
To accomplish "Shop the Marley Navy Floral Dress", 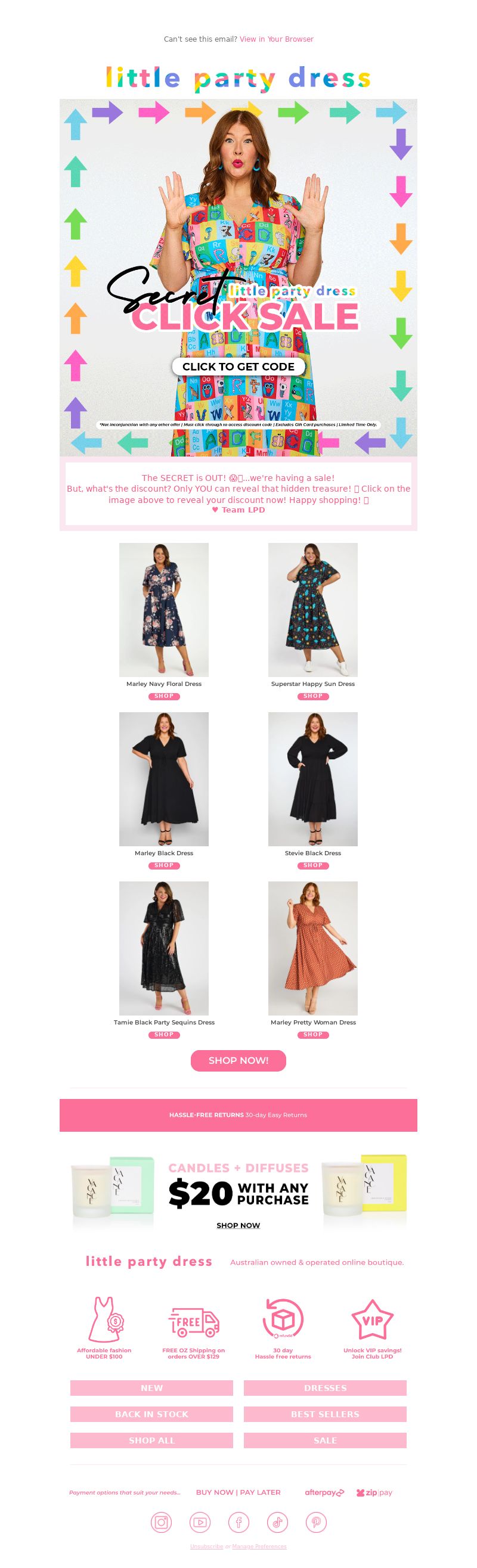I will point(164,695).
